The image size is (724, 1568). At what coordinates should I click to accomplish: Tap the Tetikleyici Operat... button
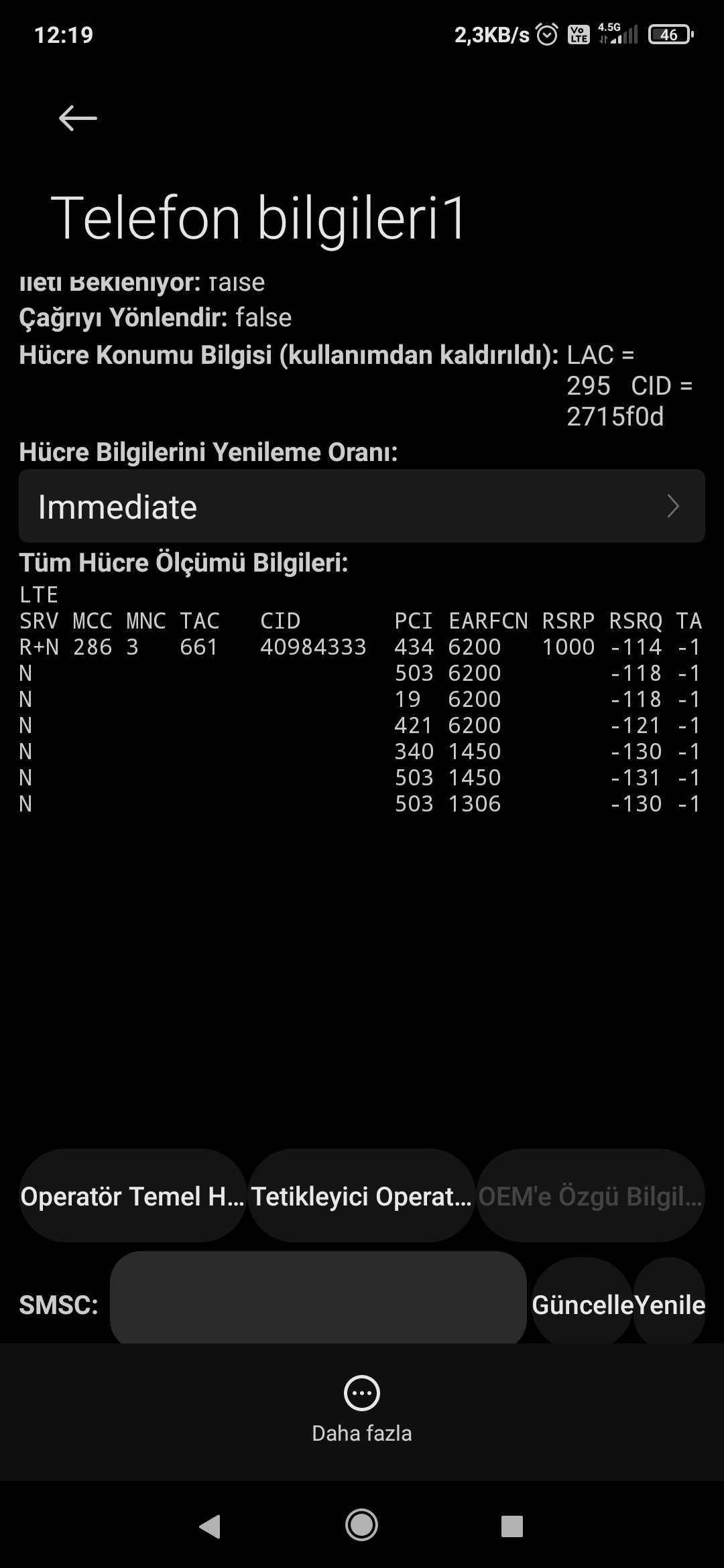[361, 1195]
